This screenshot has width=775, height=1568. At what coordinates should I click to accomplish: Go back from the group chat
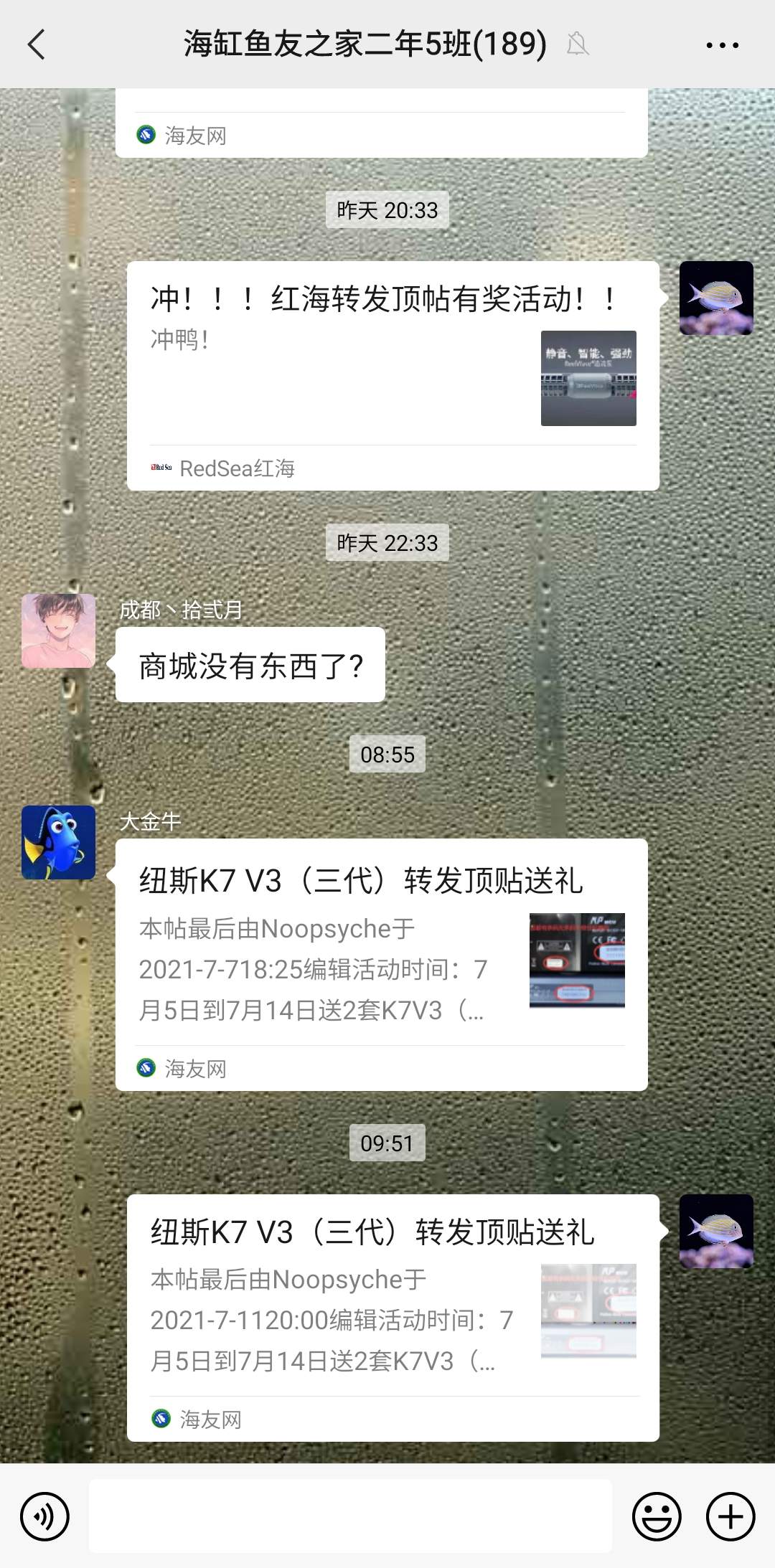(x=37, y=44)
